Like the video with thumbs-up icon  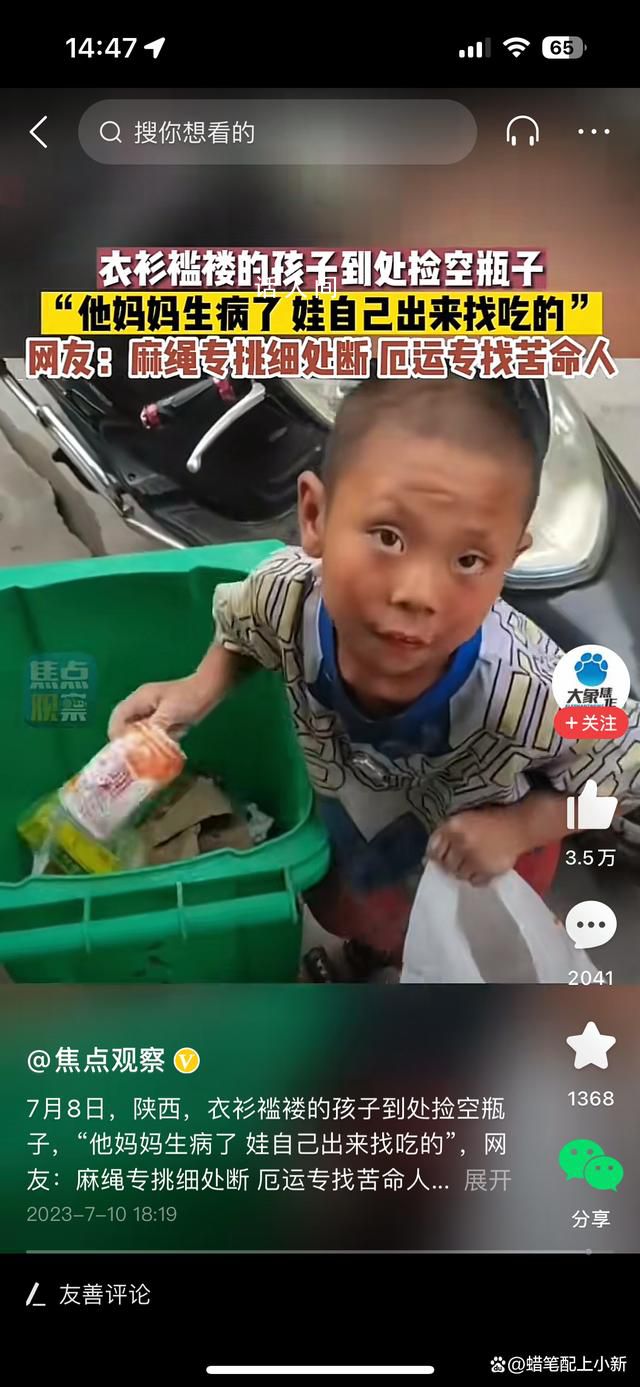591,806
